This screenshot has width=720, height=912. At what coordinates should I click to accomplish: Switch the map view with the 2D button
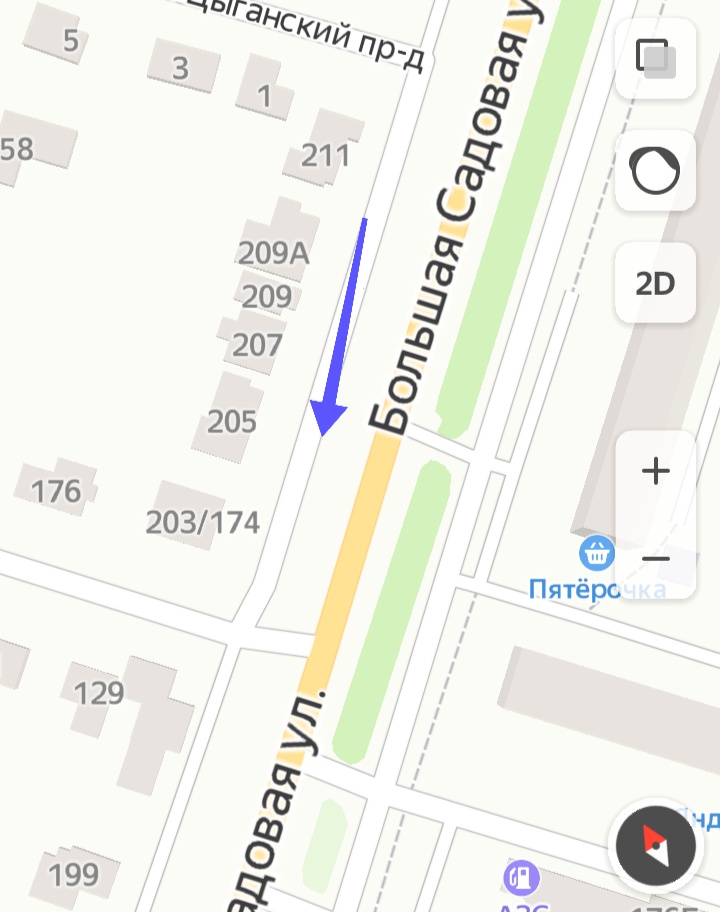655,284
